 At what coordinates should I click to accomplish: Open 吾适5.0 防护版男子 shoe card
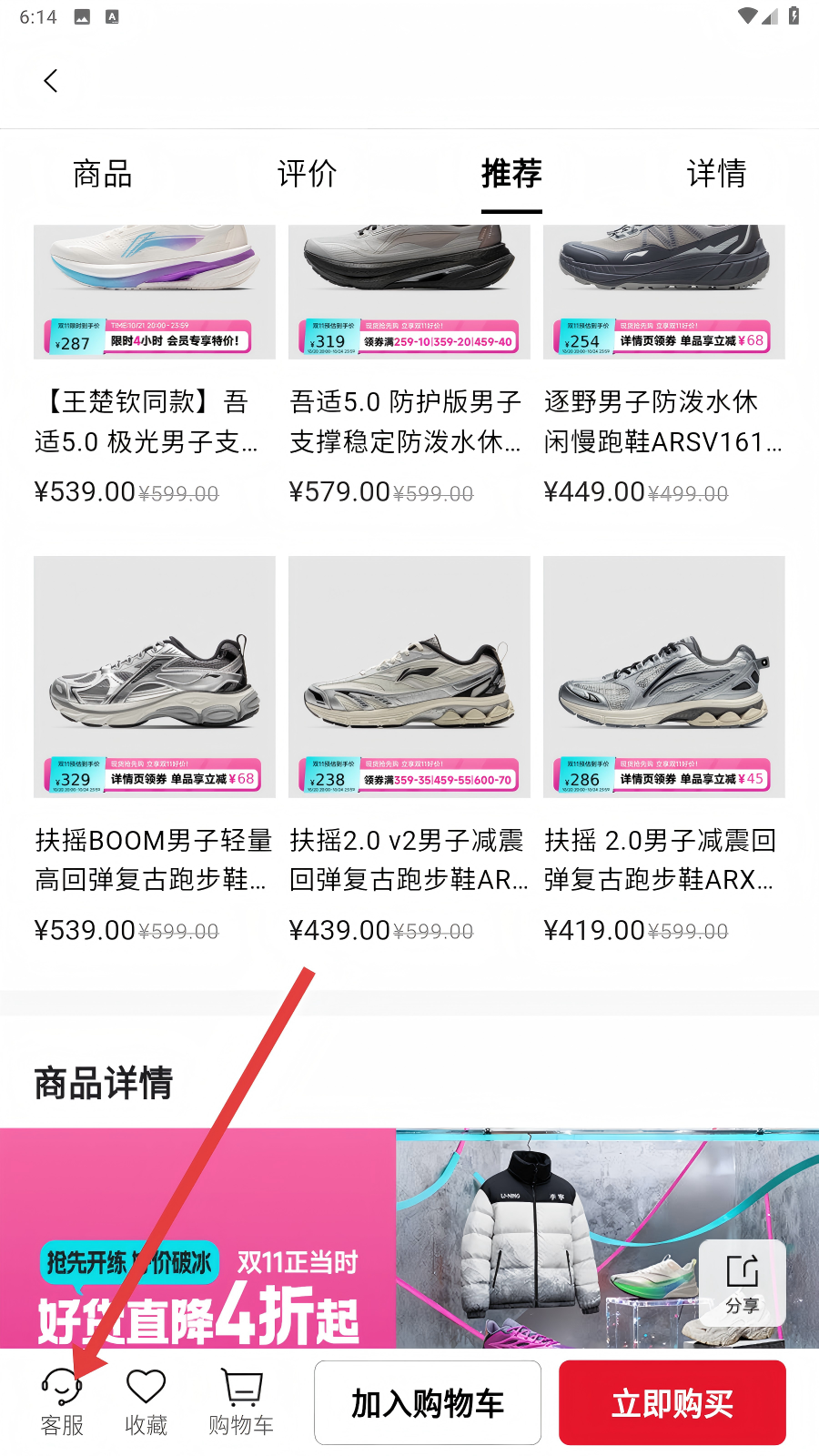coord(409,364)
